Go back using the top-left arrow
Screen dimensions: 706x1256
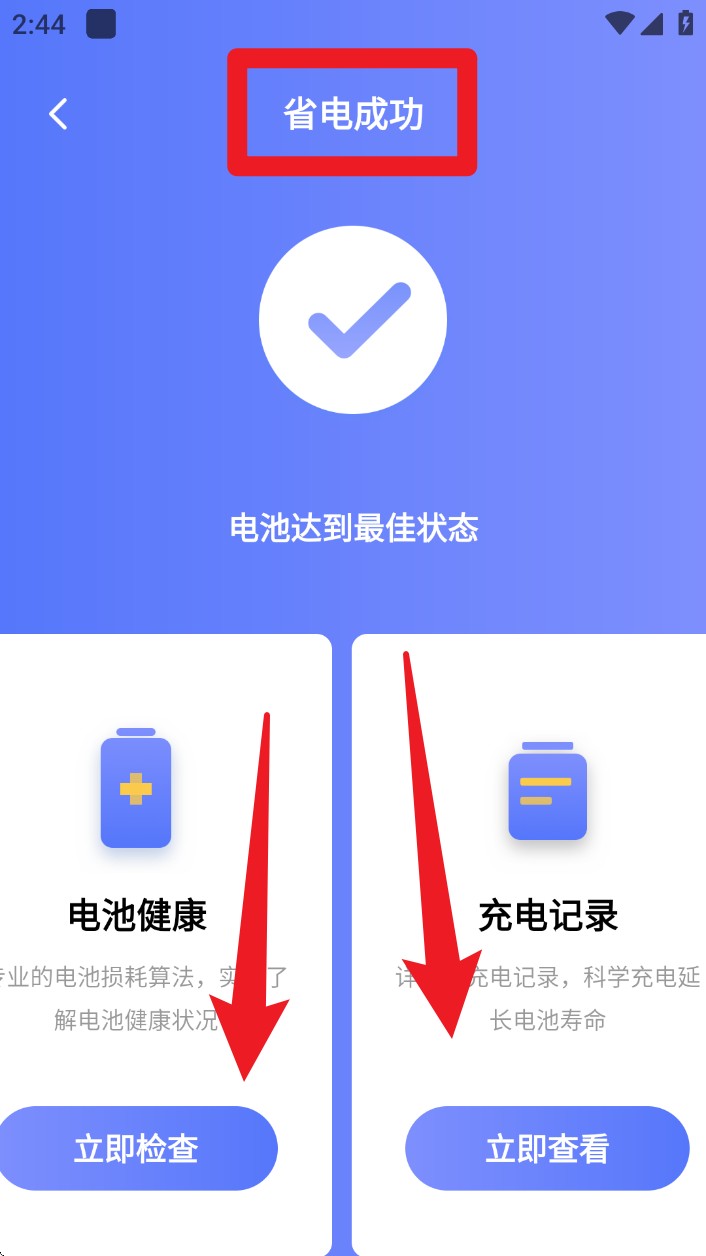[x=58, y=114]
